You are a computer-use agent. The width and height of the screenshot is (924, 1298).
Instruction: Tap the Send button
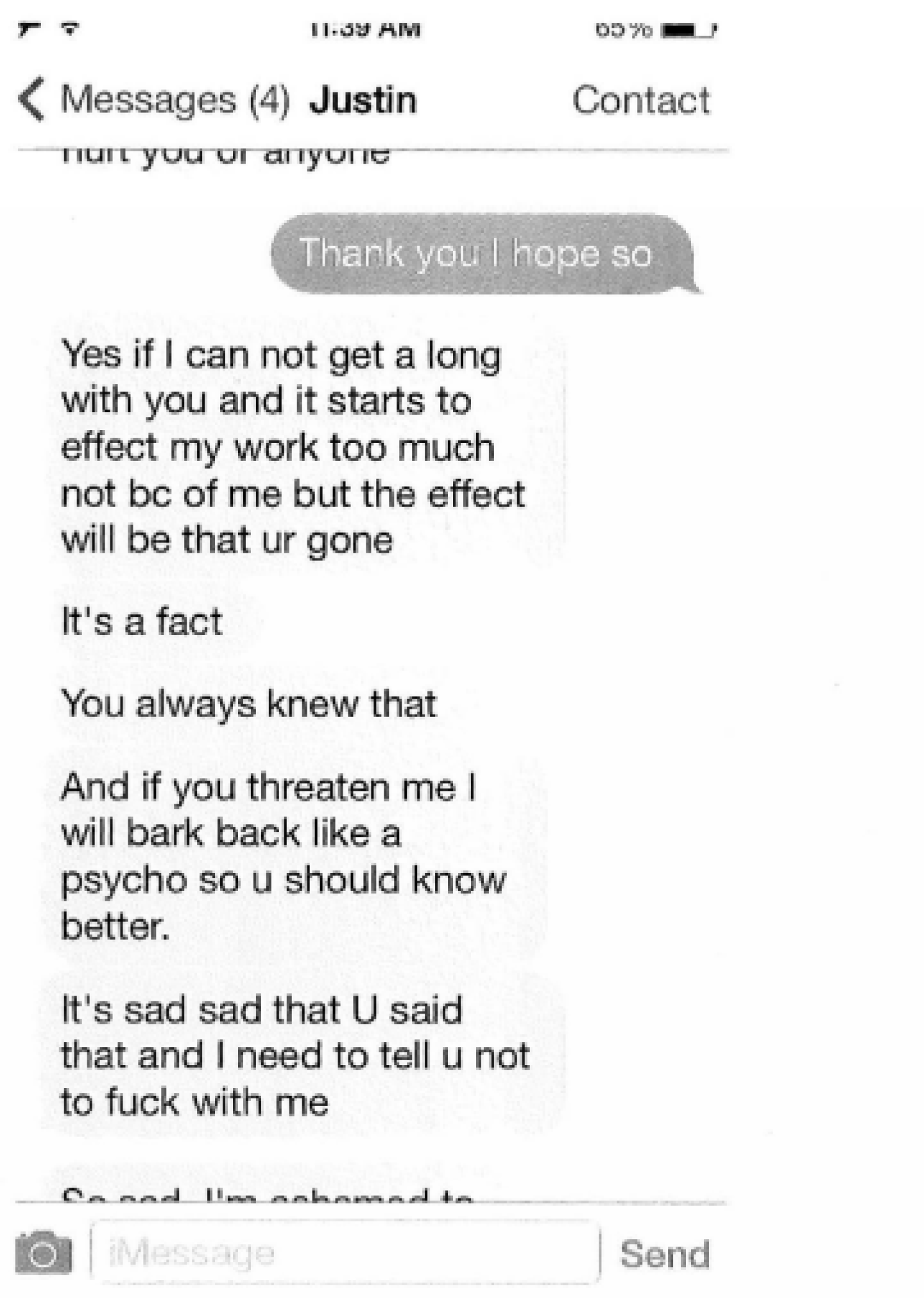click(x=665, y=1254)
